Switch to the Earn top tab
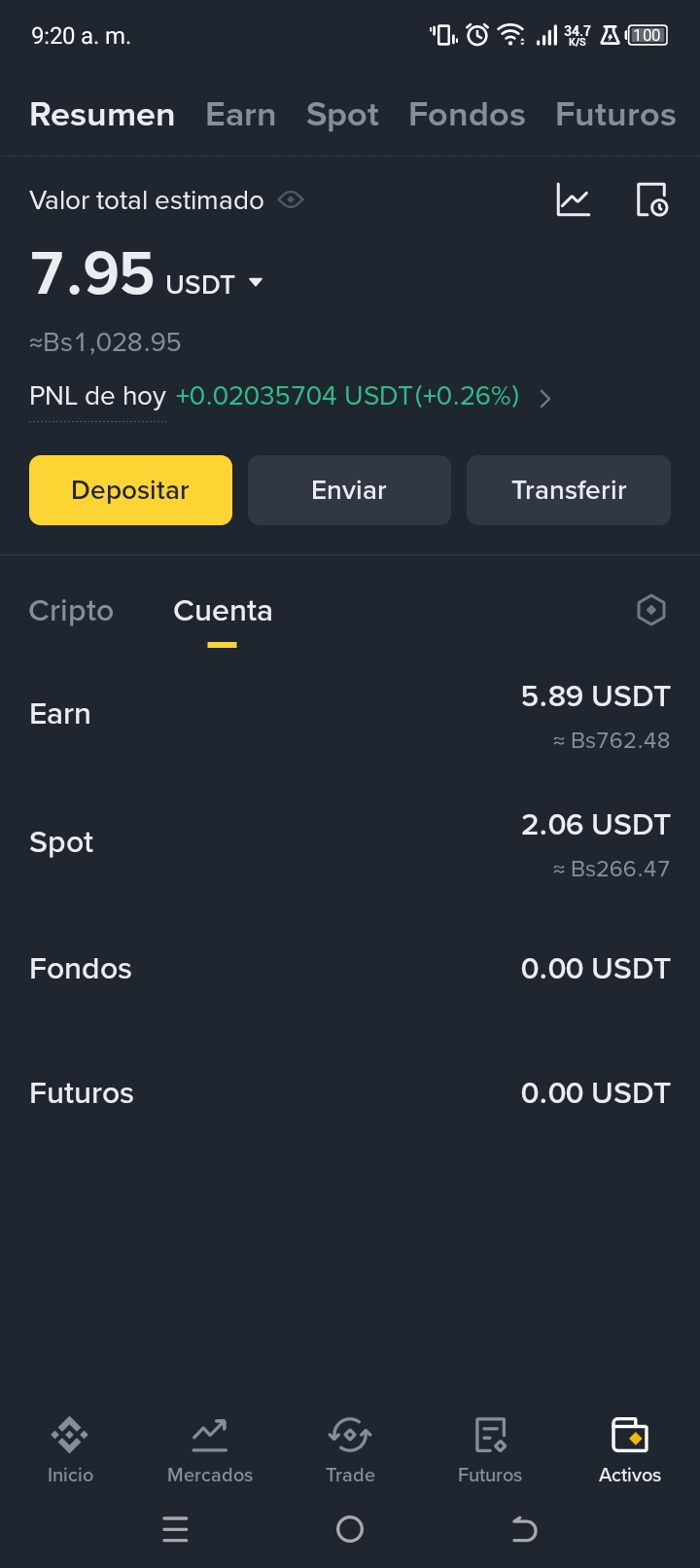 pyautogui.click(x=240, y=115)
